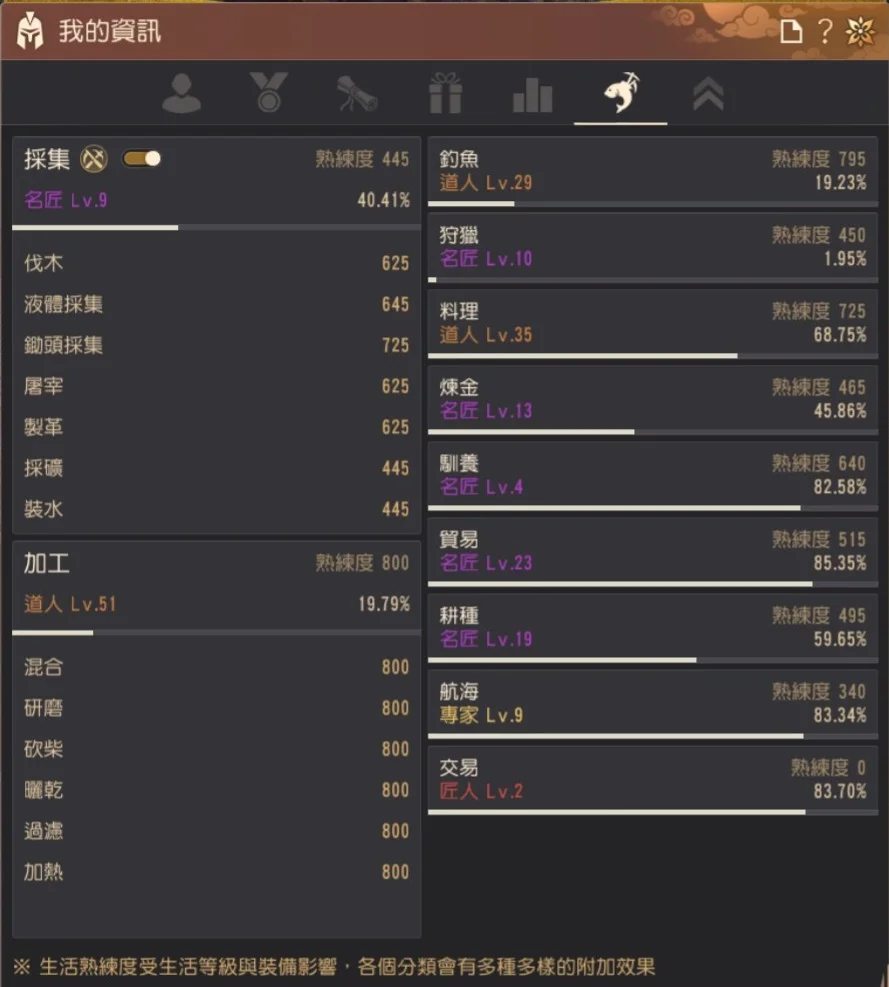Open the help question mark icon
Screen dimensions: 889x987
(x=824, y=31)
